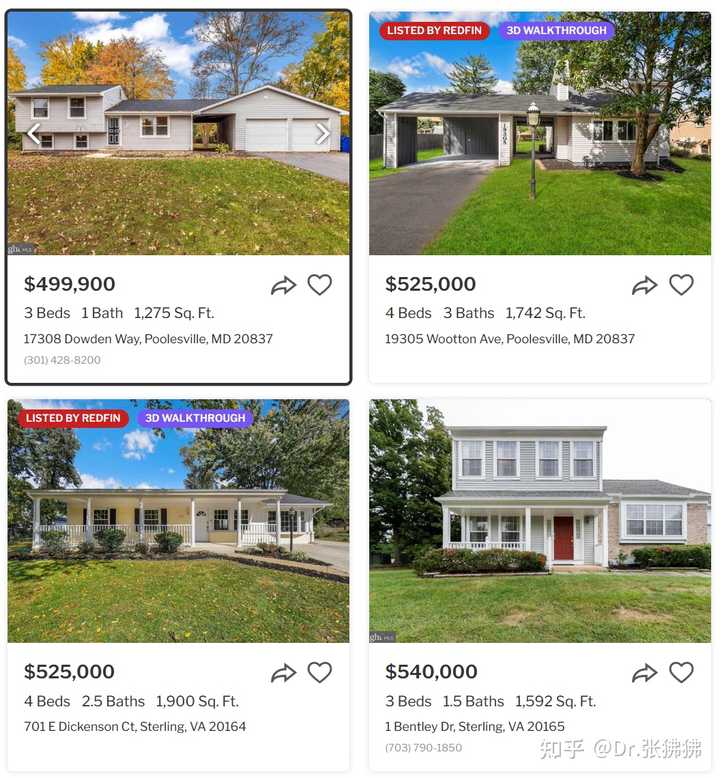The width and height of the screenshot is (720, 778).
Task: Call (301) 428-8200 for Dowden Way listing
Action: tap(62, 360)
